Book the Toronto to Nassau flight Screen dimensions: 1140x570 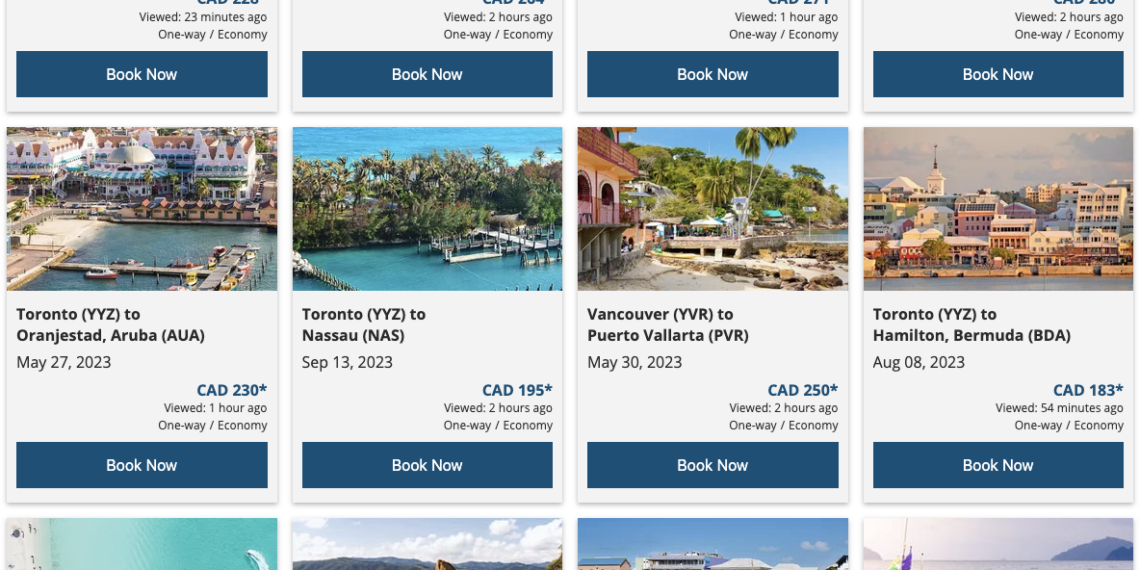427,465
